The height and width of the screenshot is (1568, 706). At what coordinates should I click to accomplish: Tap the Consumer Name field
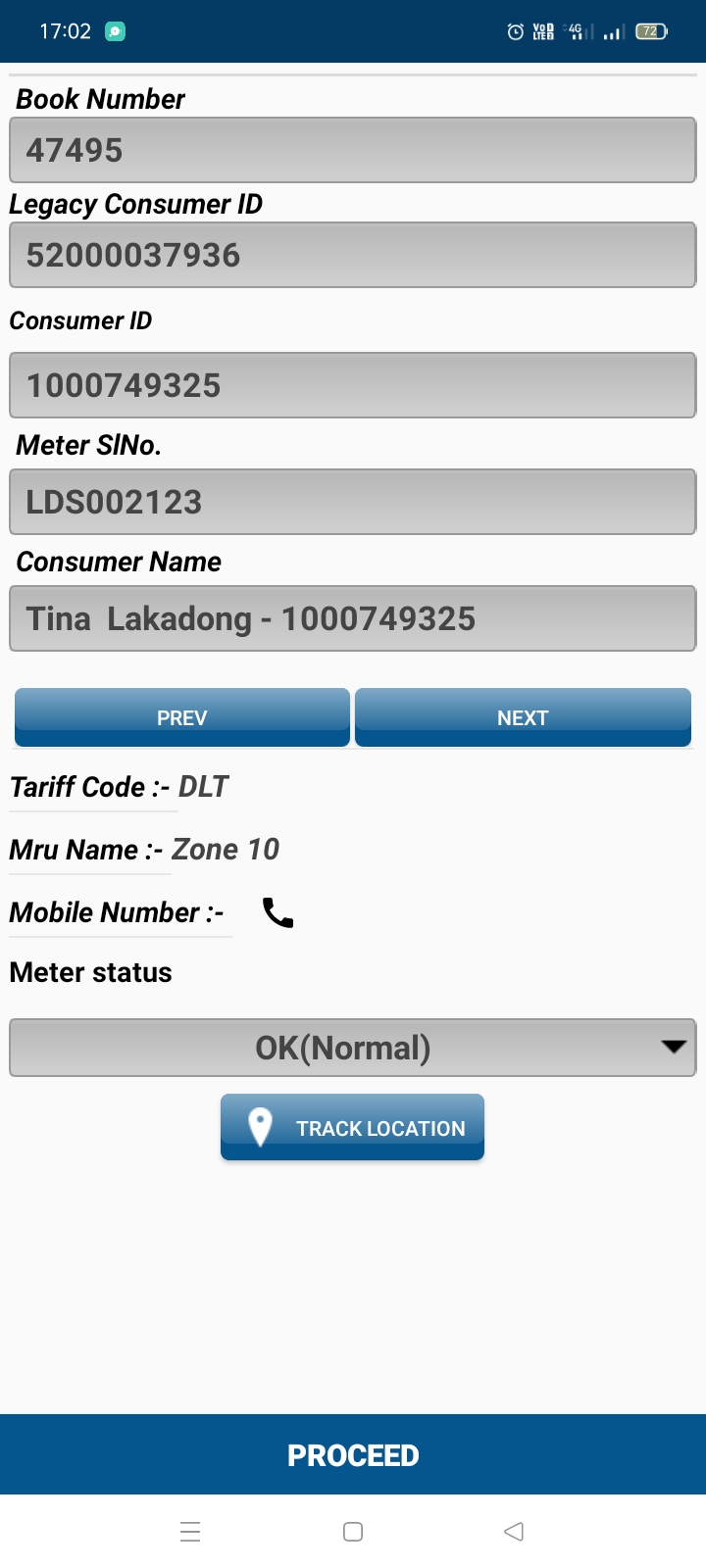click(352, 618)
